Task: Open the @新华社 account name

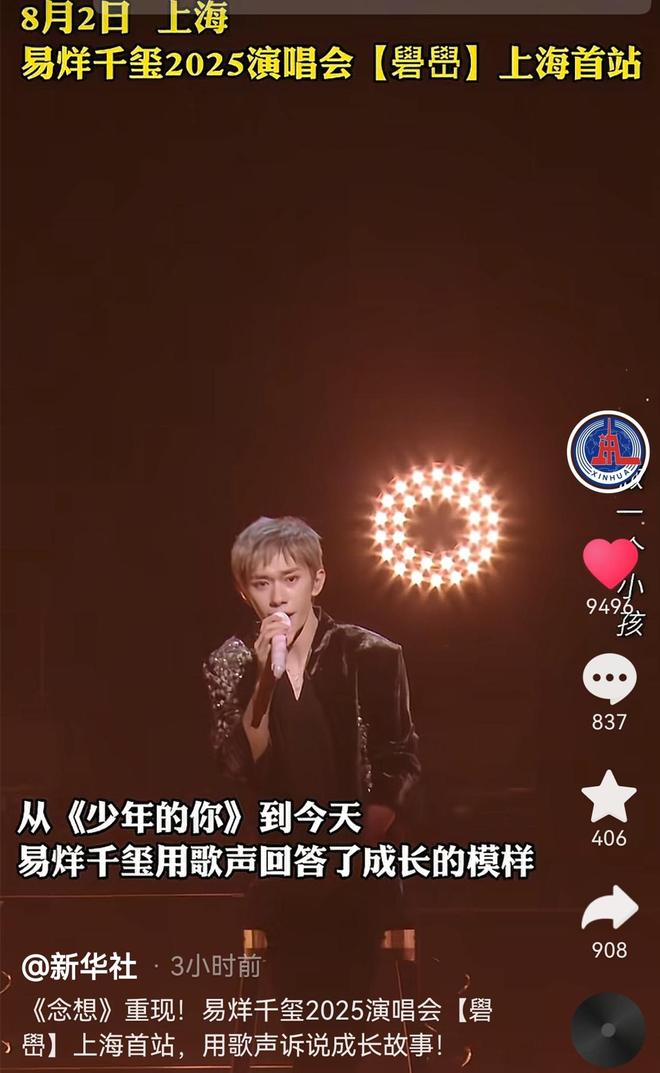Action: click(x=79, y=966)
